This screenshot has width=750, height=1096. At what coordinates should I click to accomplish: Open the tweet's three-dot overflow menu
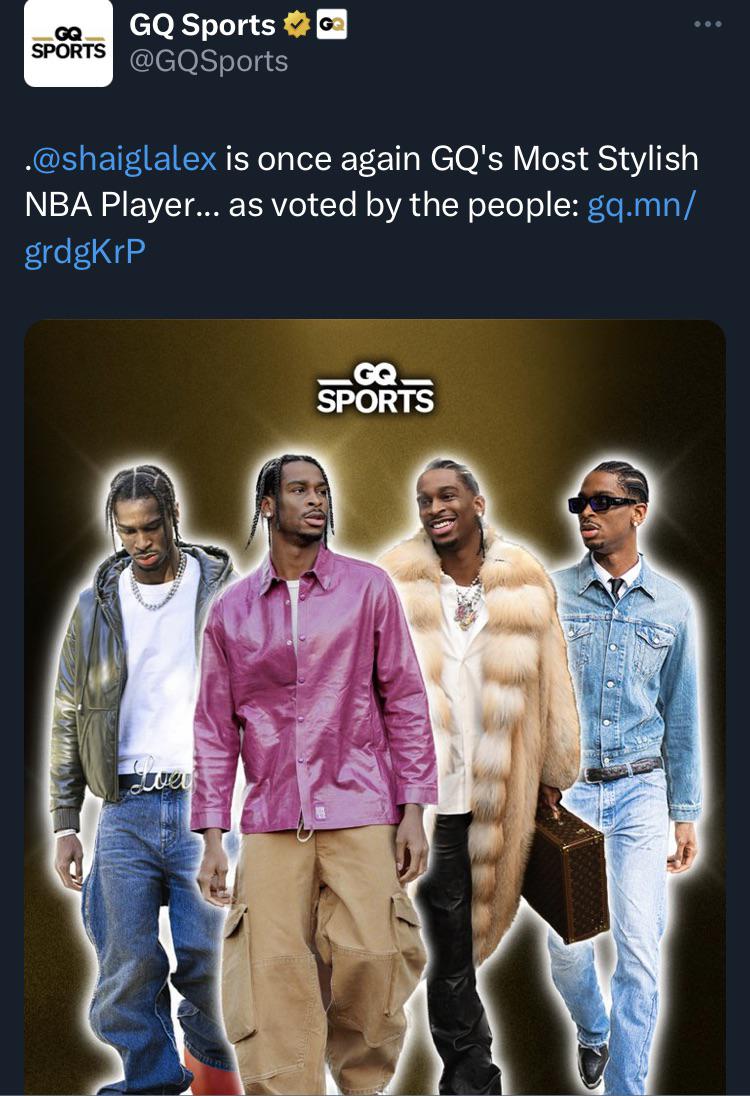point(707,24)
